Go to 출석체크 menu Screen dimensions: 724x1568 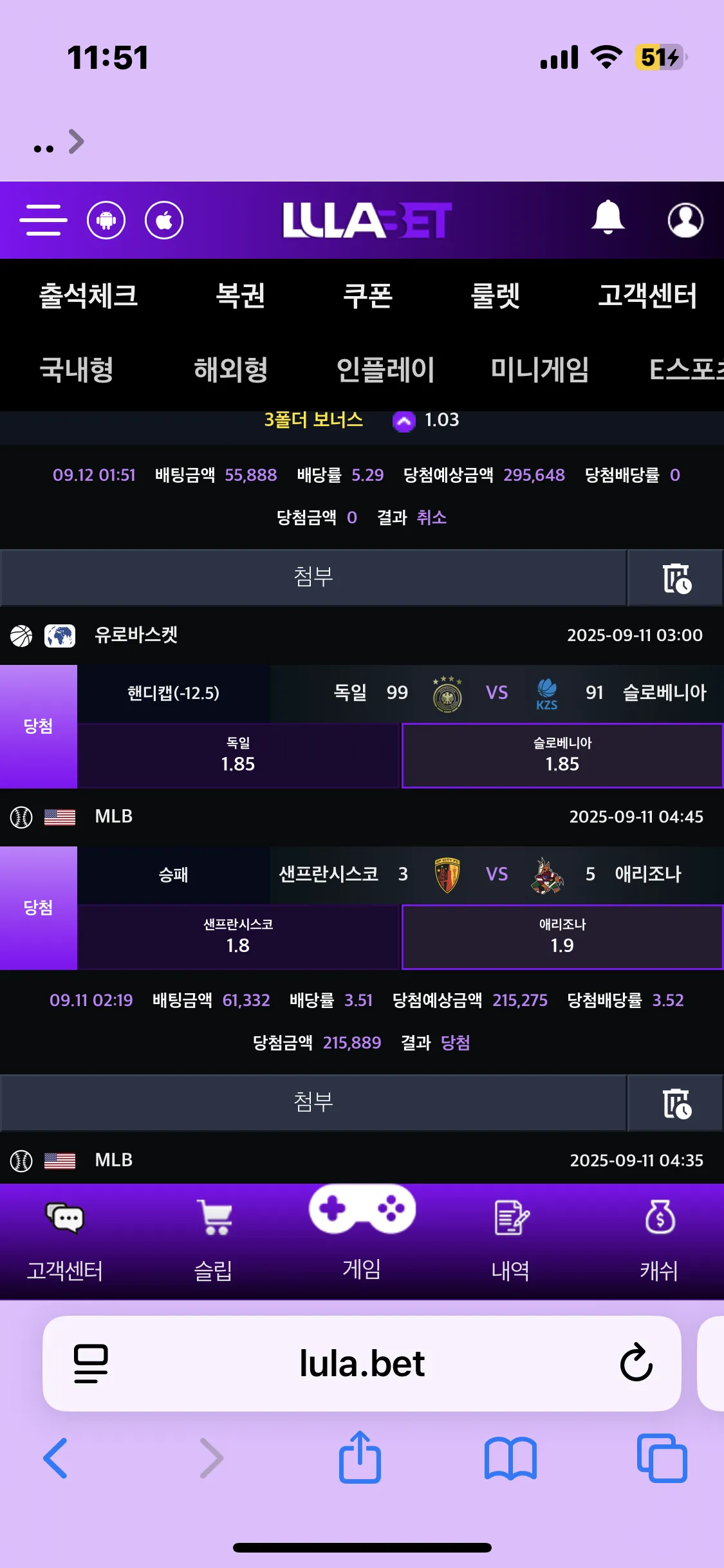click(x=89, y=296)
